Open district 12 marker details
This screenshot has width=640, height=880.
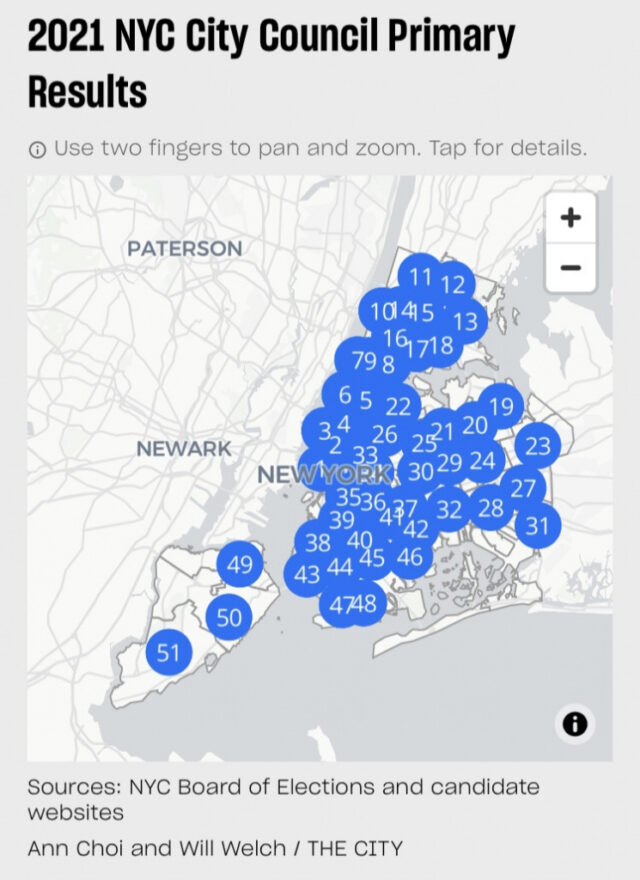[x=454, y=285]
